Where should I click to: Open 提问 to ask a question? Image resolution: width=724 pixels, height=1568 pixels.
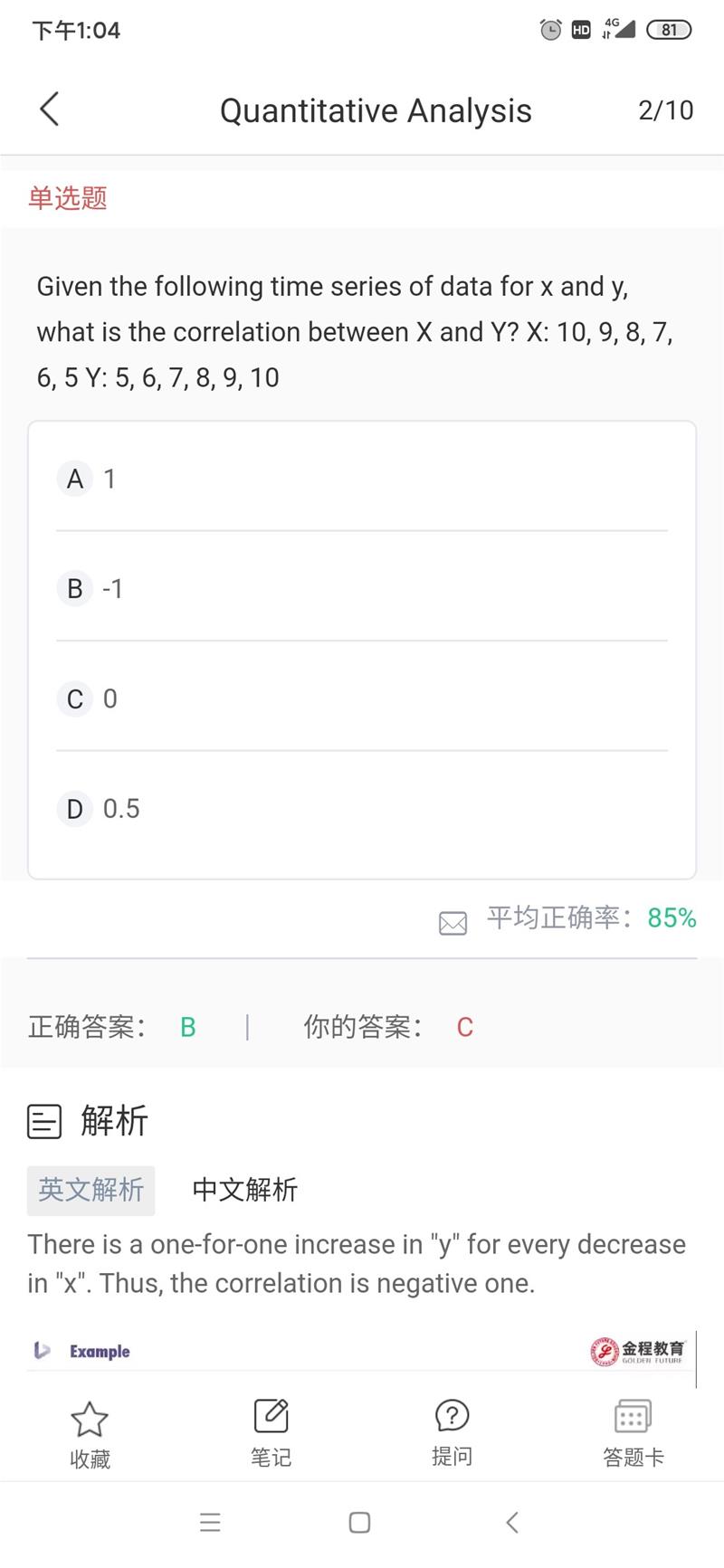[452, 1433]
